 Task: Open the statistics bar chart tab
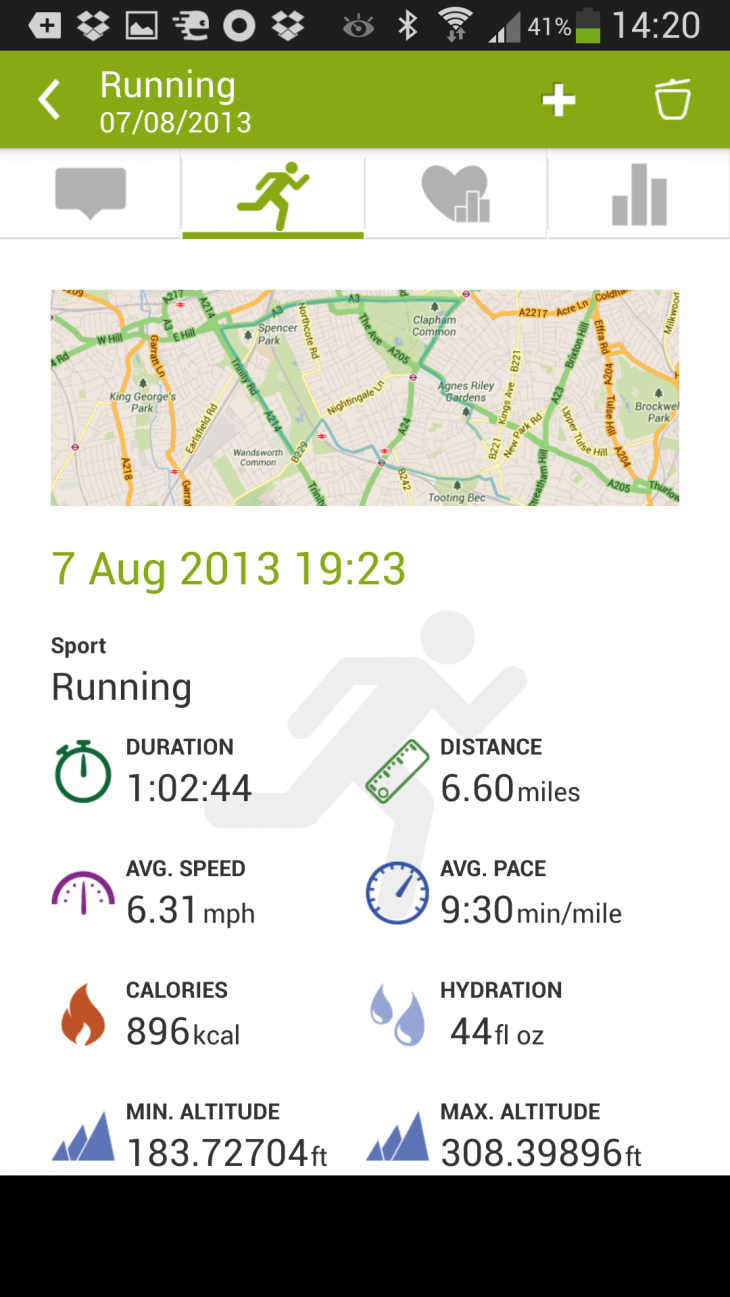638,192
